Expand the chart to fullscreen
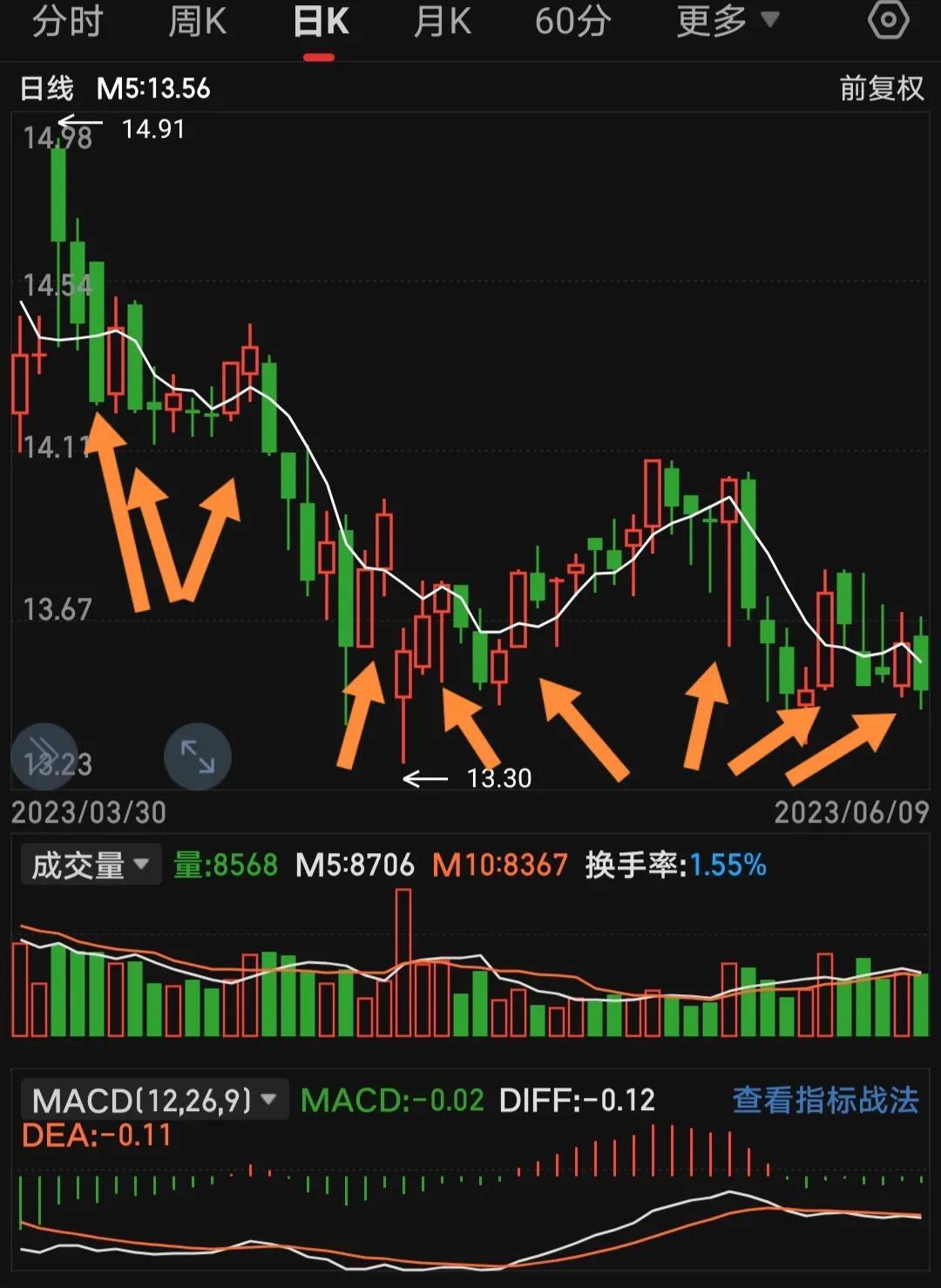The height and width of the screenshot is (1288, 941). click(x=198, y=756)
